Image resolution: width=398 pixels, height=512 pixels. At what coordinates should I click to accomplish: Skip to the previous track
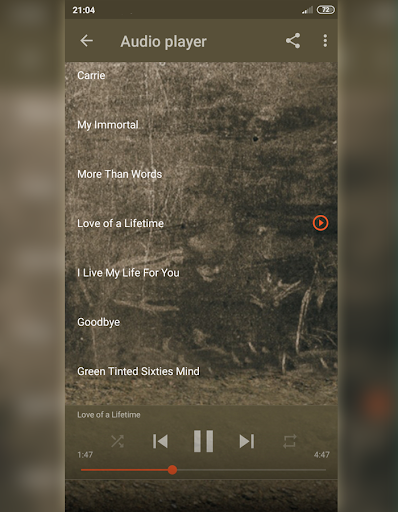160,441
